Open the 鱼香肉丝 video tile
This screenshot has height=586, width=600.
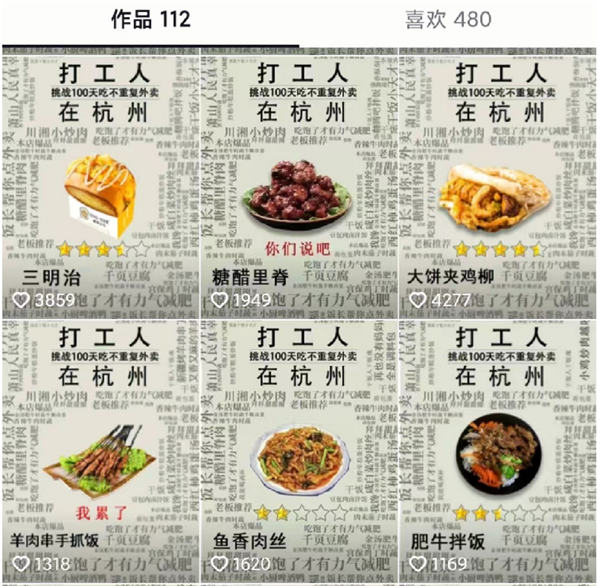pos(299,452)
